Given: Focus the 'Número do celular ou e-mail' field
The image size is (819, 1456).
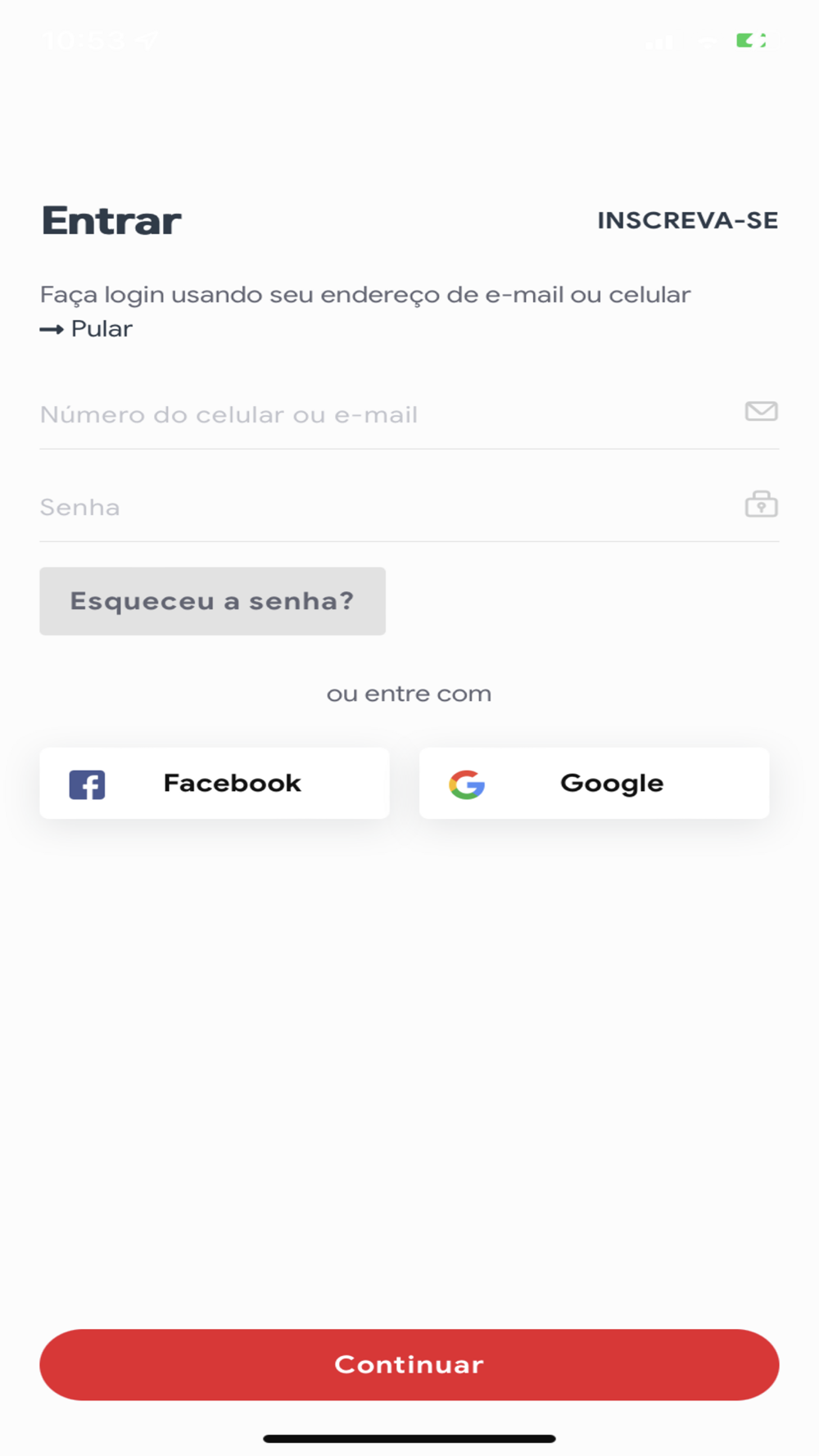Looking at the screenshot, I should coord(409,414).
